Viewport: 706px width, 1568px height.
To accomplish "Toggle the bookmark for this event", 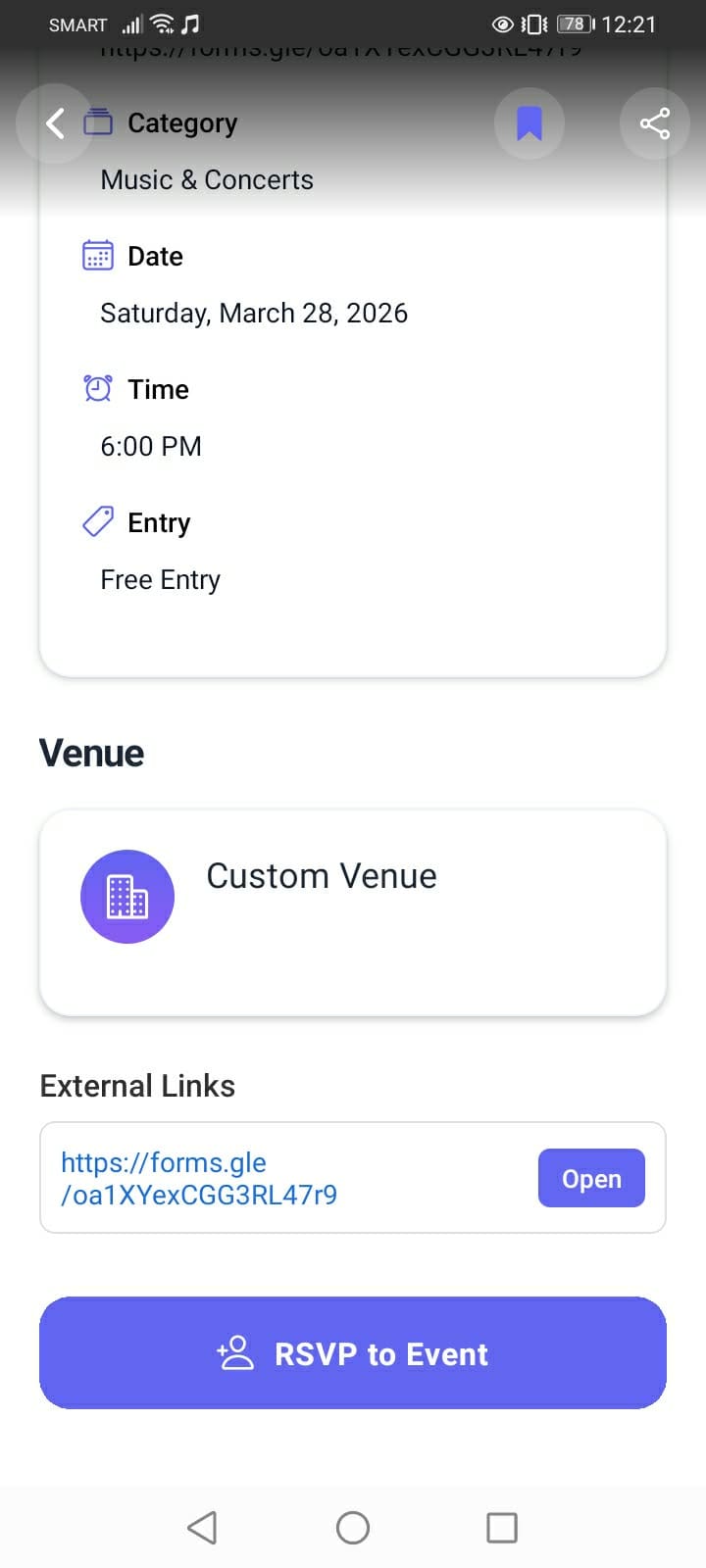I will coord(529,123).
